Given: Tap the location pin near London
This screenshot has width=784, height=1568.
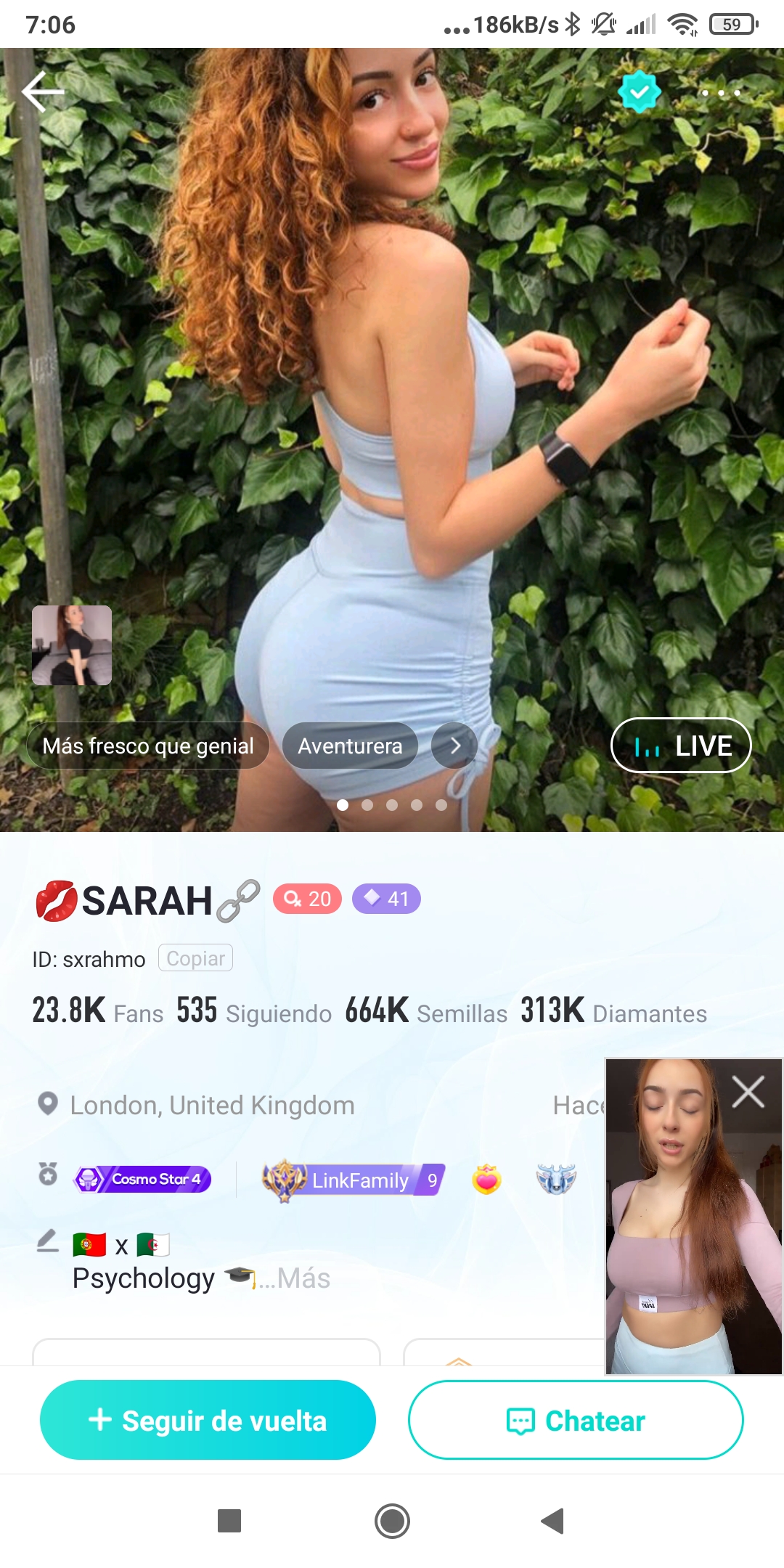Looking at the screenshot, I should click(x=47, y=1104).
